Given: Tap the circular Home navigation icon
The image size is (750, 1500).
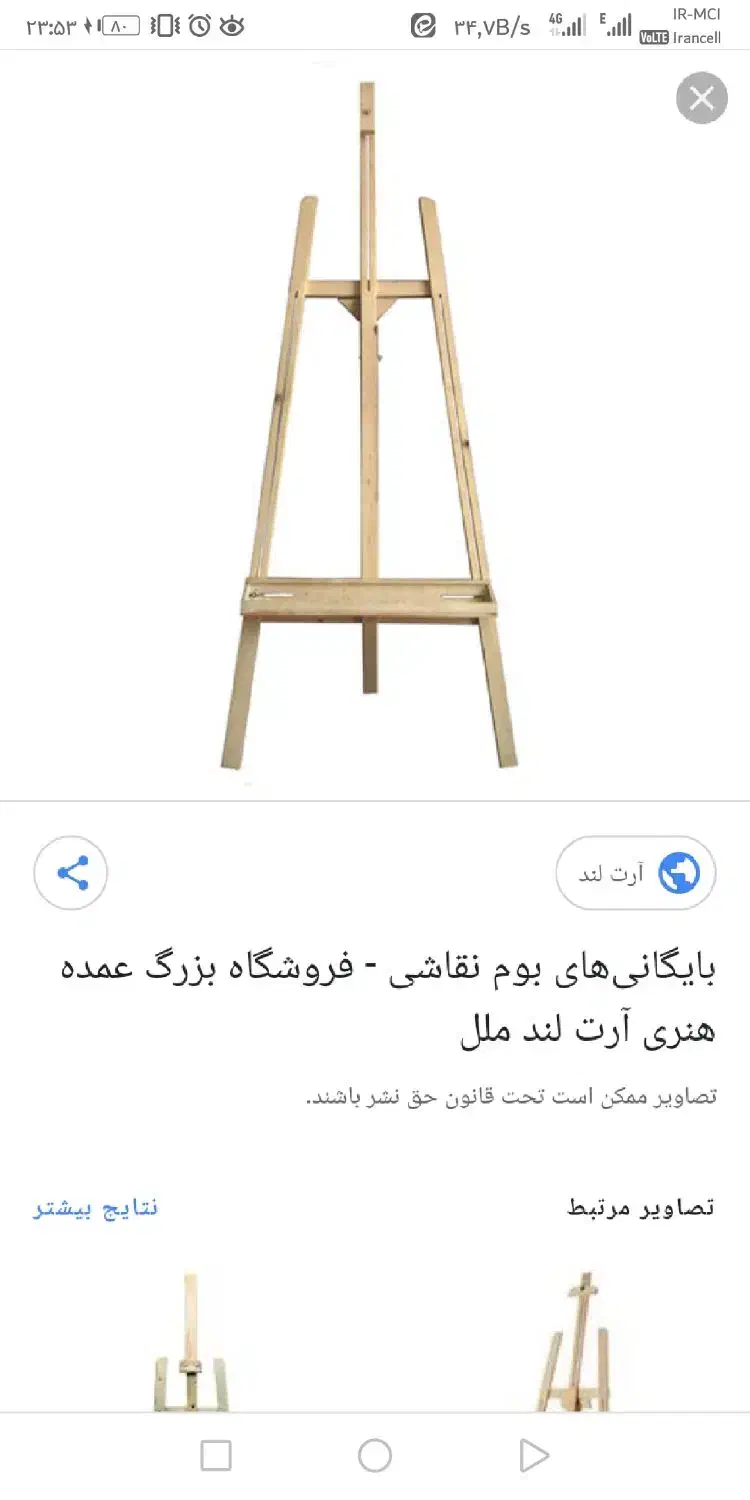Looking at the screenshot, I should pos(375,1456).
